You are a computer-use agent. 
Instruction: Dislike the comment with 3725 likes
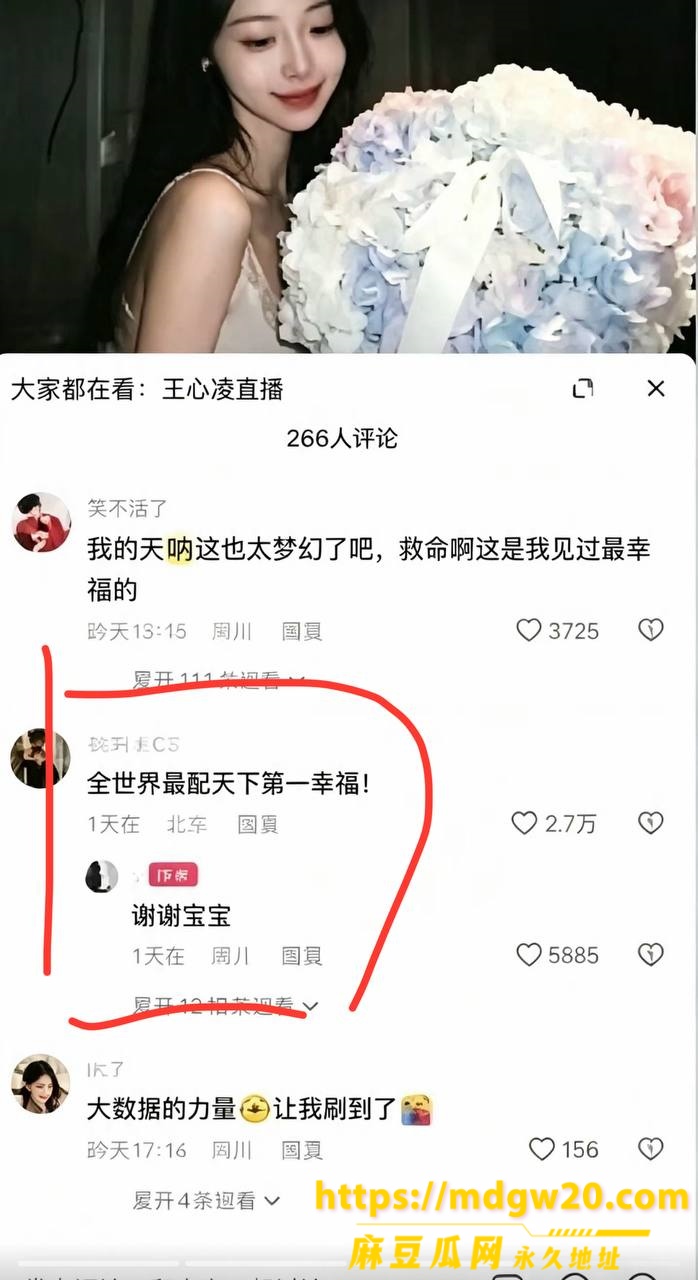[651, 630]
